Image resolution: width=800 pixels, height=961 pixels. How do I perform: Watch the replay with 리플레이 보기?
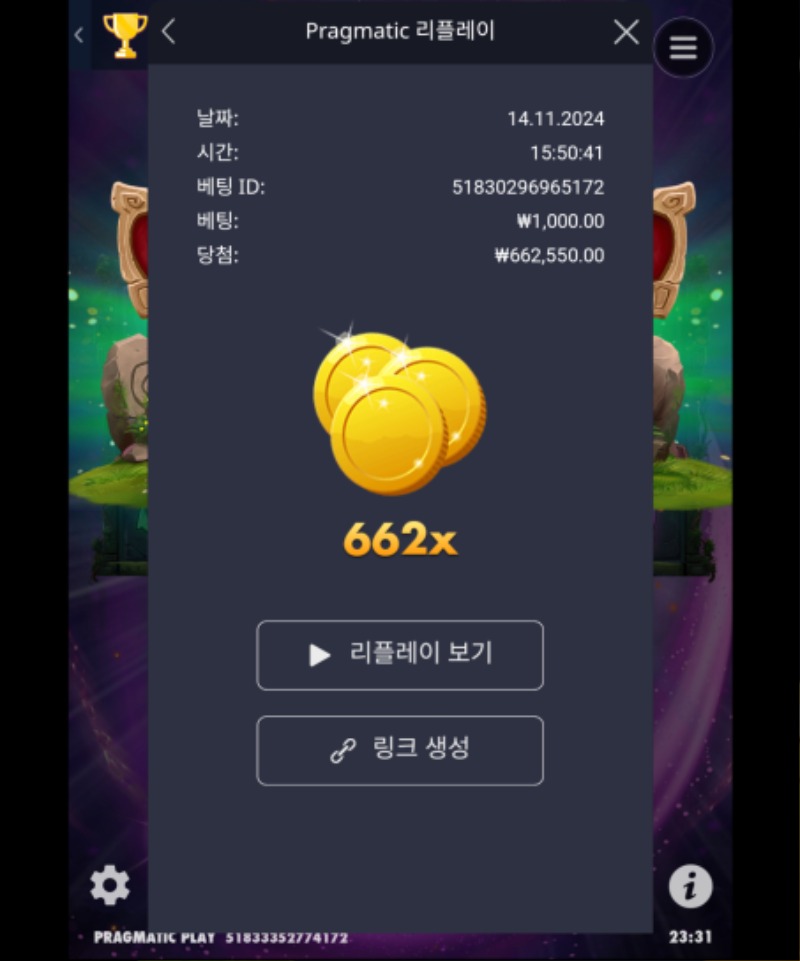click(x=400, y=655)
